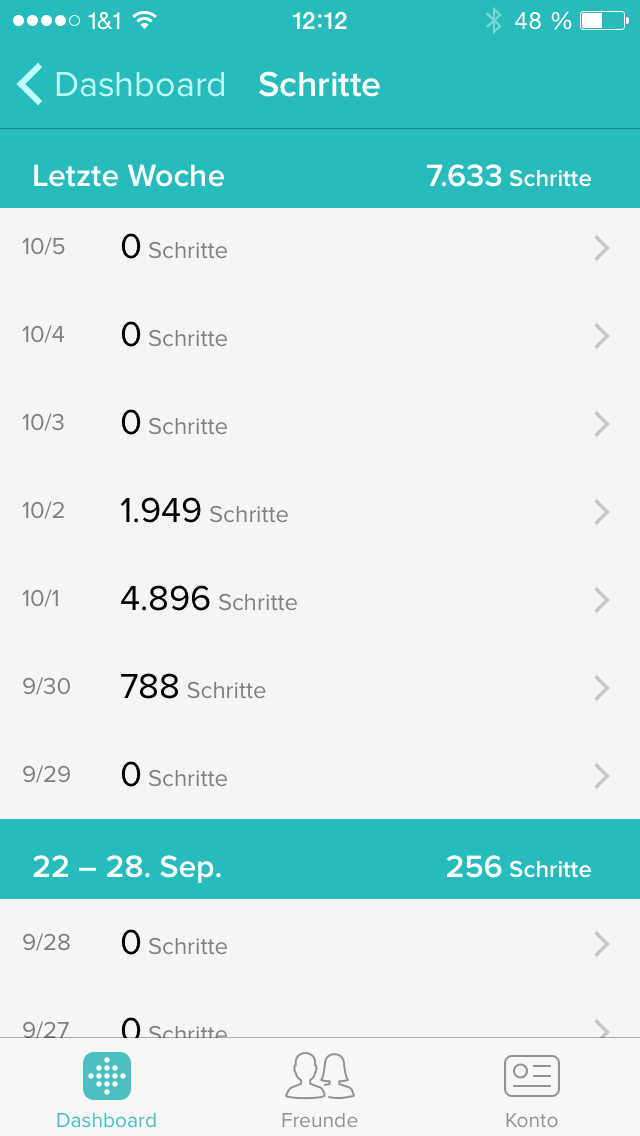Open the 9/30 entry with 788 Schritte
640x1136 pixels.
320,689
